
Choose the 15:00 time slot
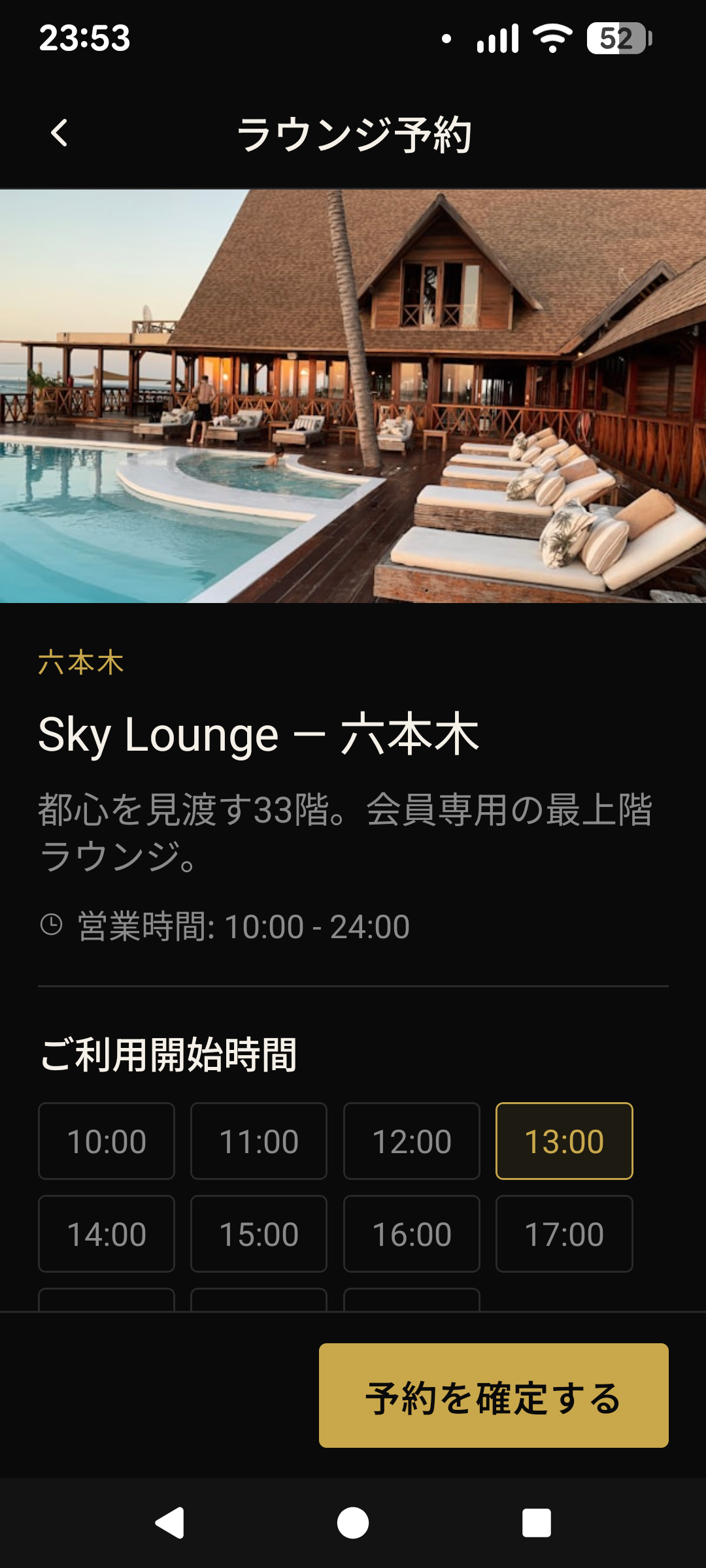(259, 1234)
